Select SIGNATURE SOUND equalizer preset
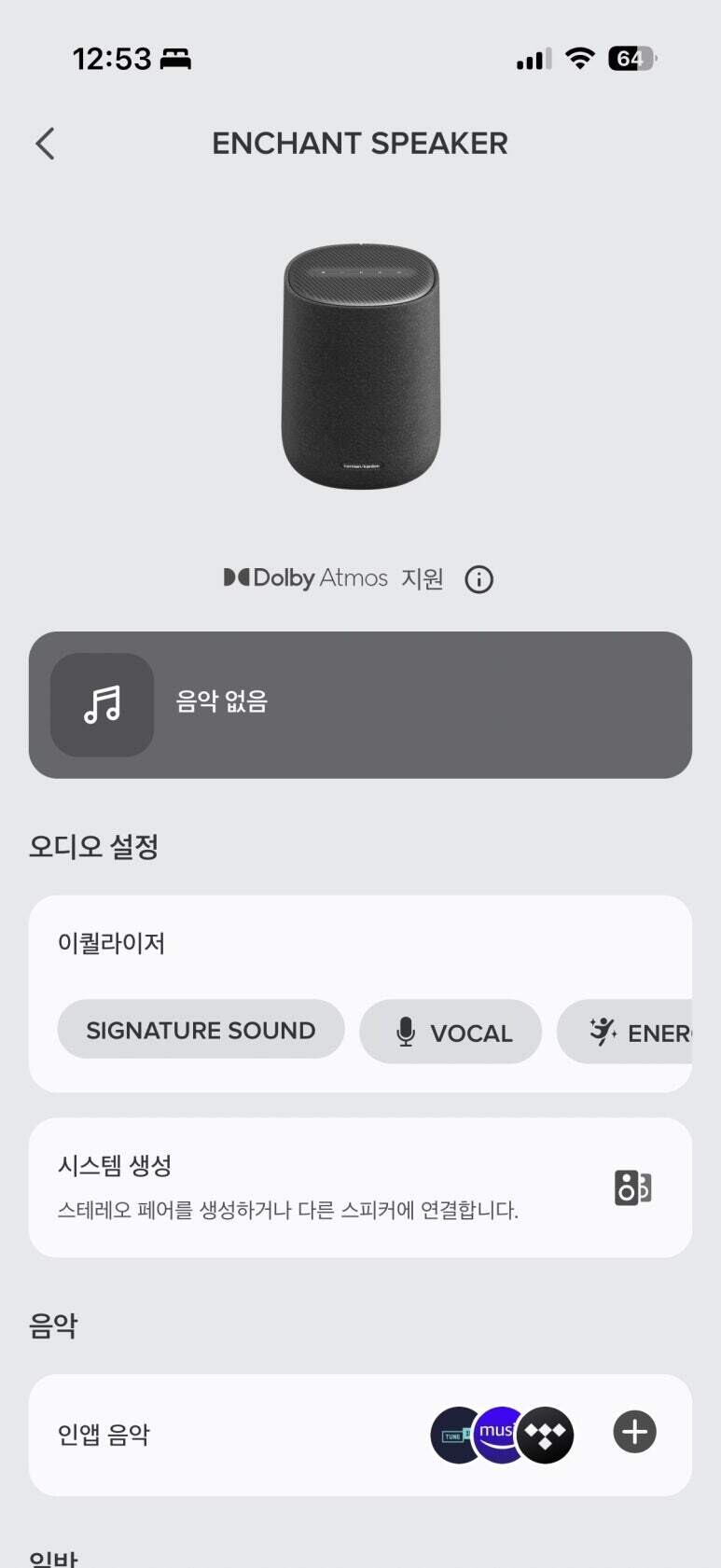Screen dimensions: 721x1568 (201, 1030)
